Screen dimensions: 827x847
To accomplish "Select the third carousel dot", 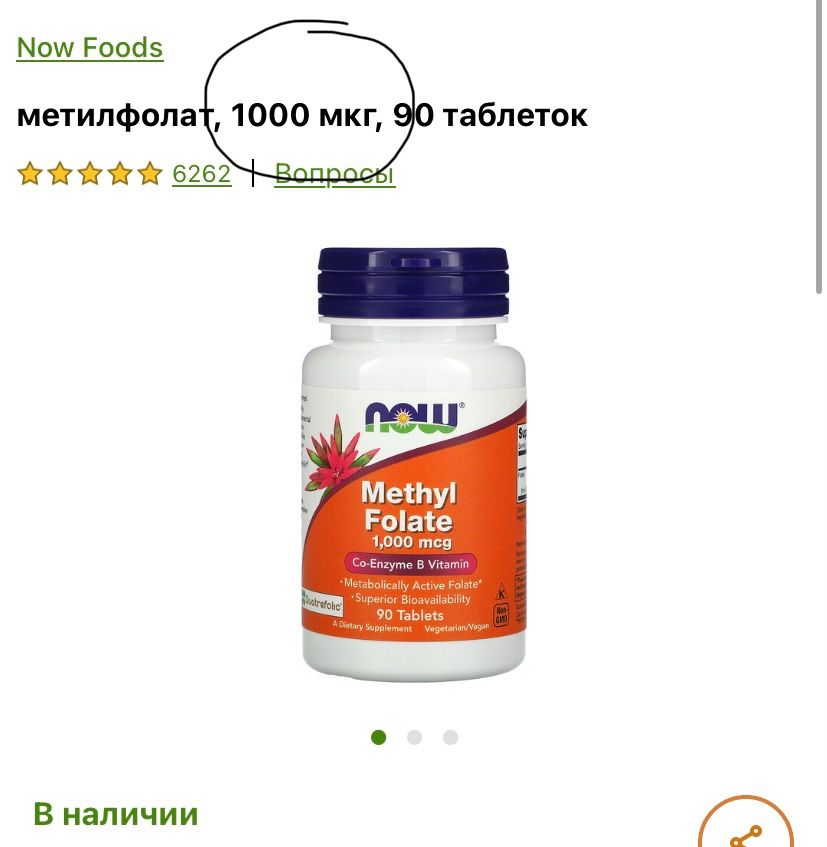I will pos(450,737).
